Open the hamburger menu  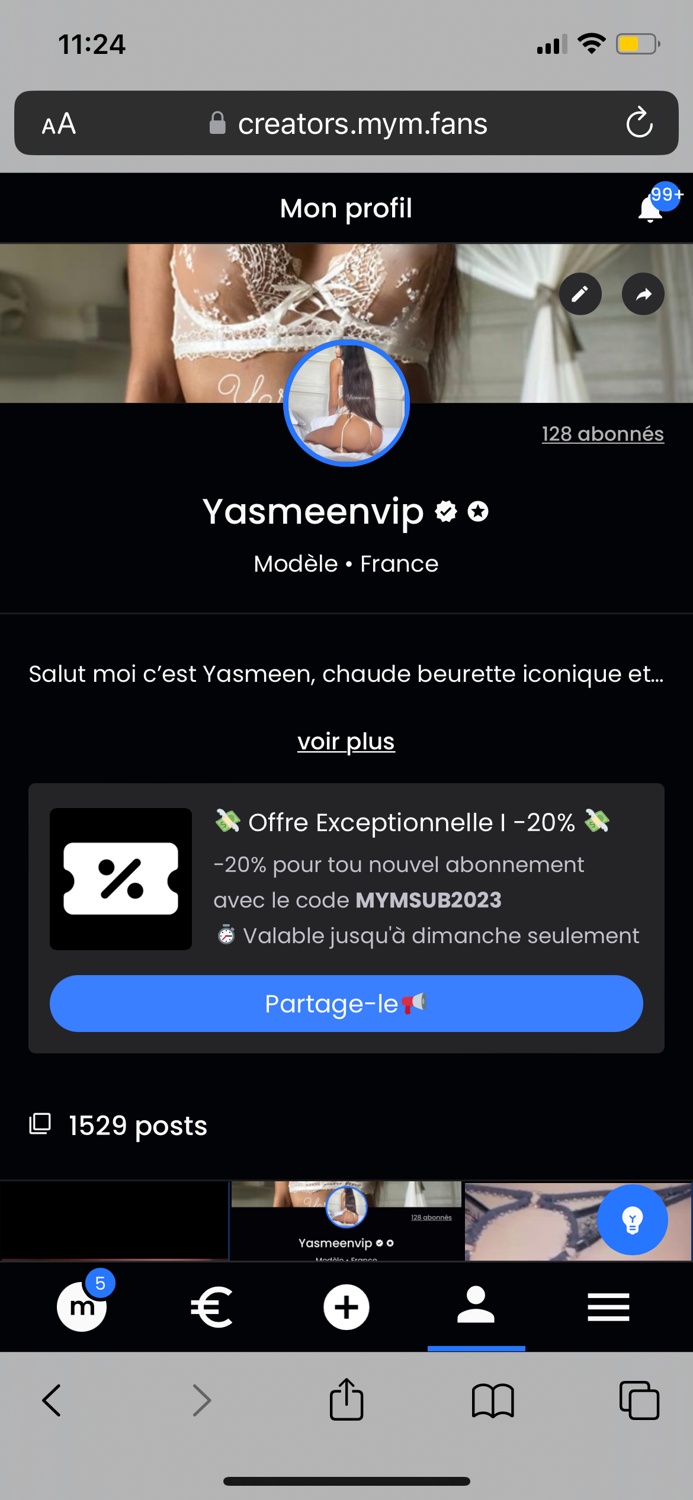click(x=608, y=1307)
